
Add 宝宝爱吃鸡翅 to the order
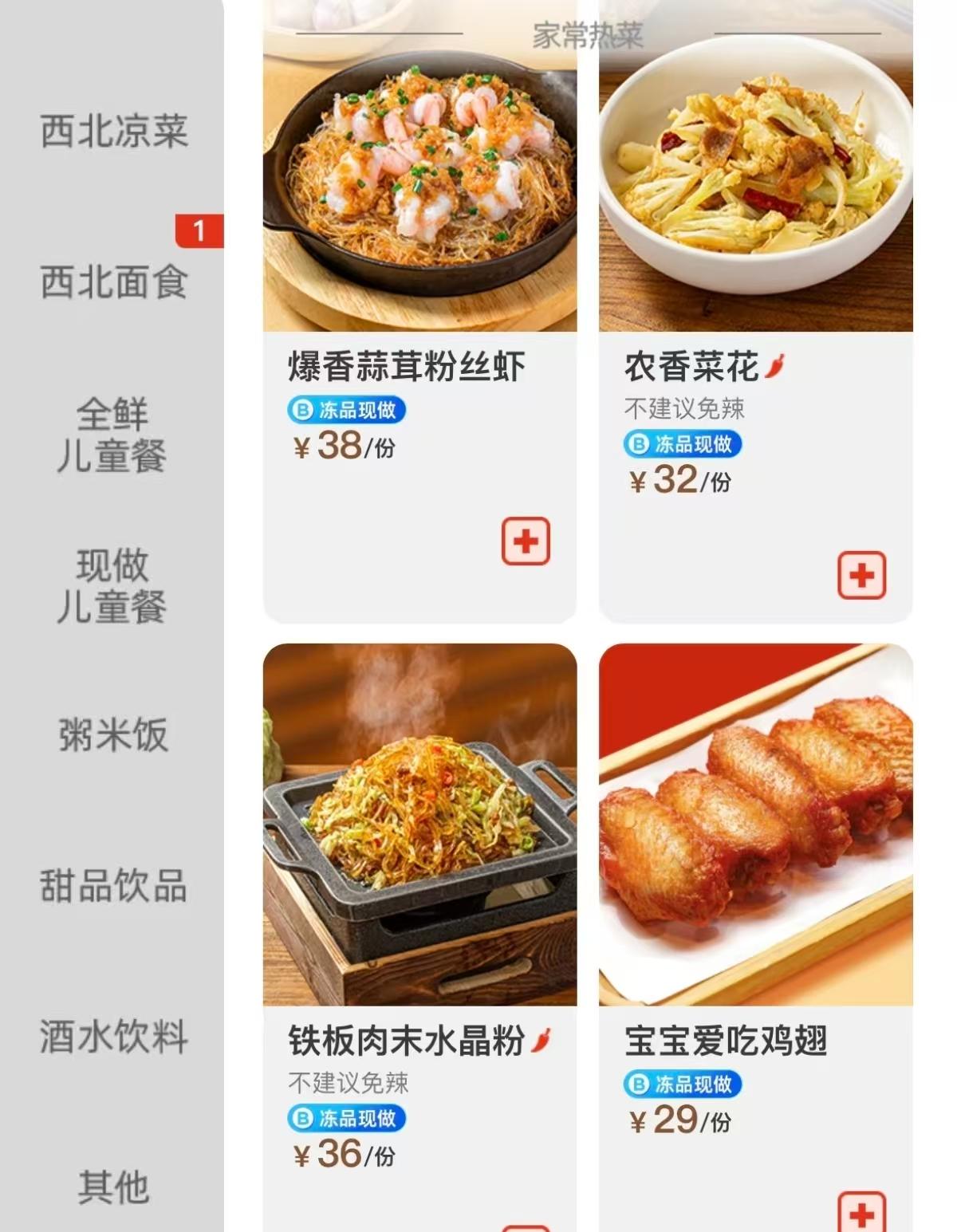click(x=861, y=1214)
